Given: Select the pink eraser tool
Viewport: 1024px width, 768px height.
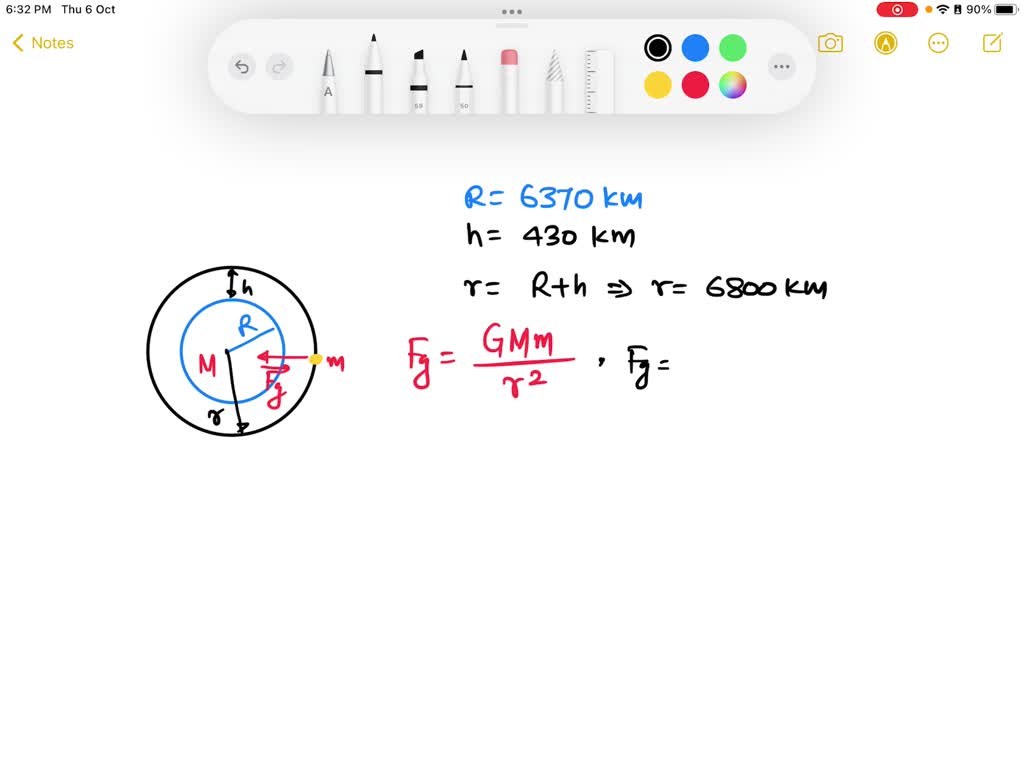Looking at the screenshot, I should pyautogui.click(x=509, y=80).
